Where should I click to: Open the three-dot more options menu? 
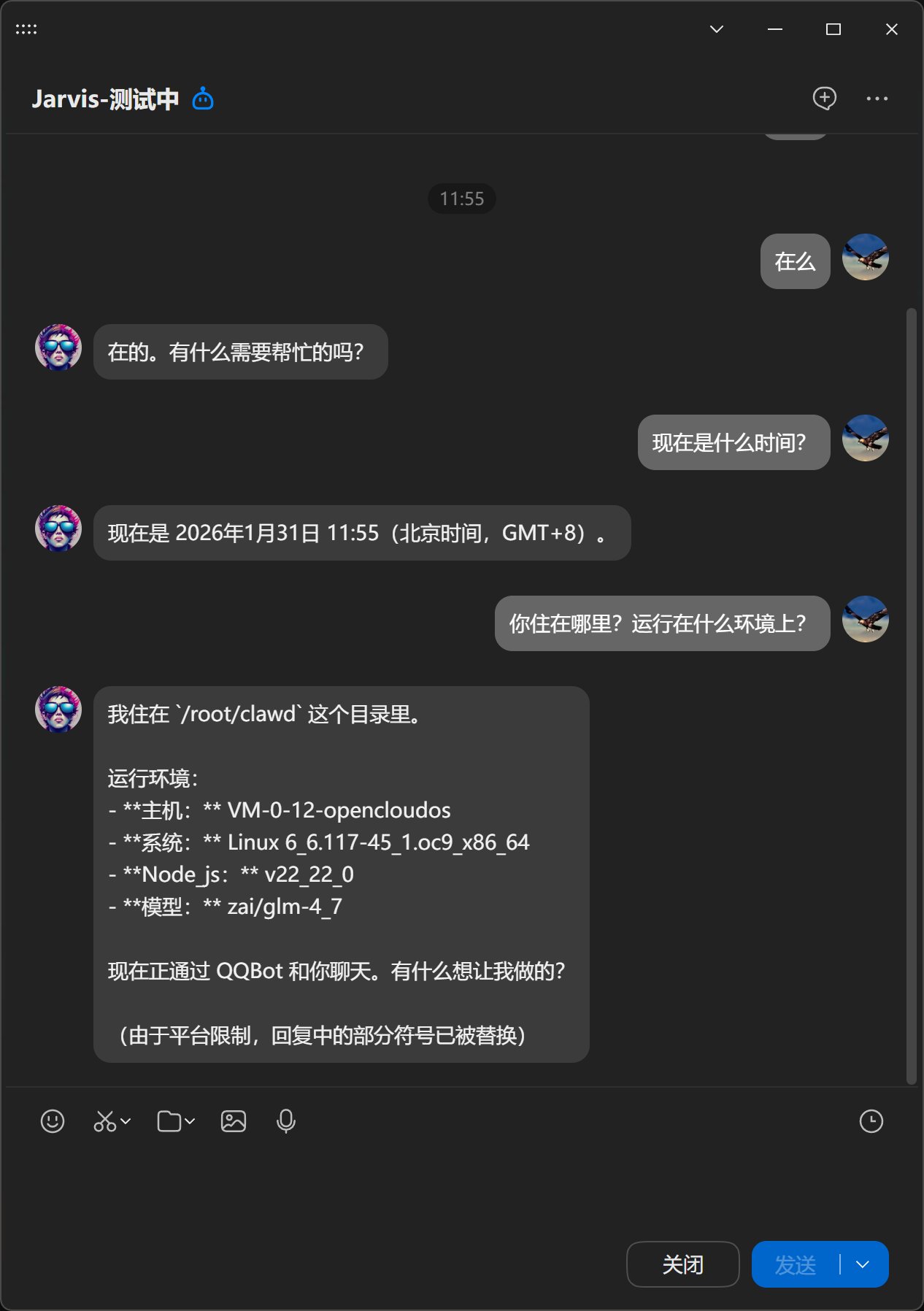[877, 99]
